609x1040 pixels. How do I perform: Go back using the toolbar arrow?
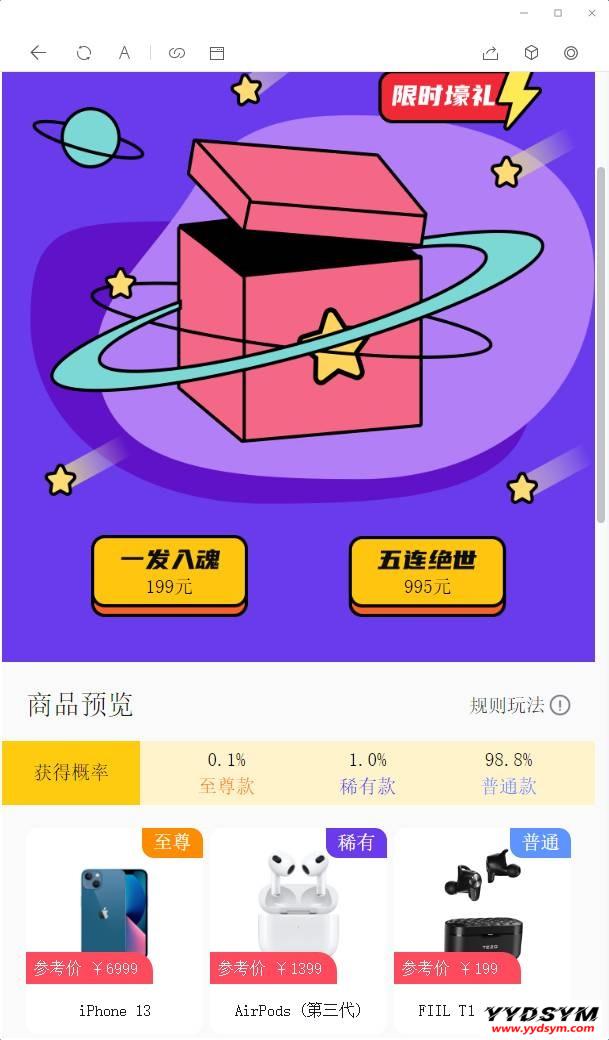[38, 53]
